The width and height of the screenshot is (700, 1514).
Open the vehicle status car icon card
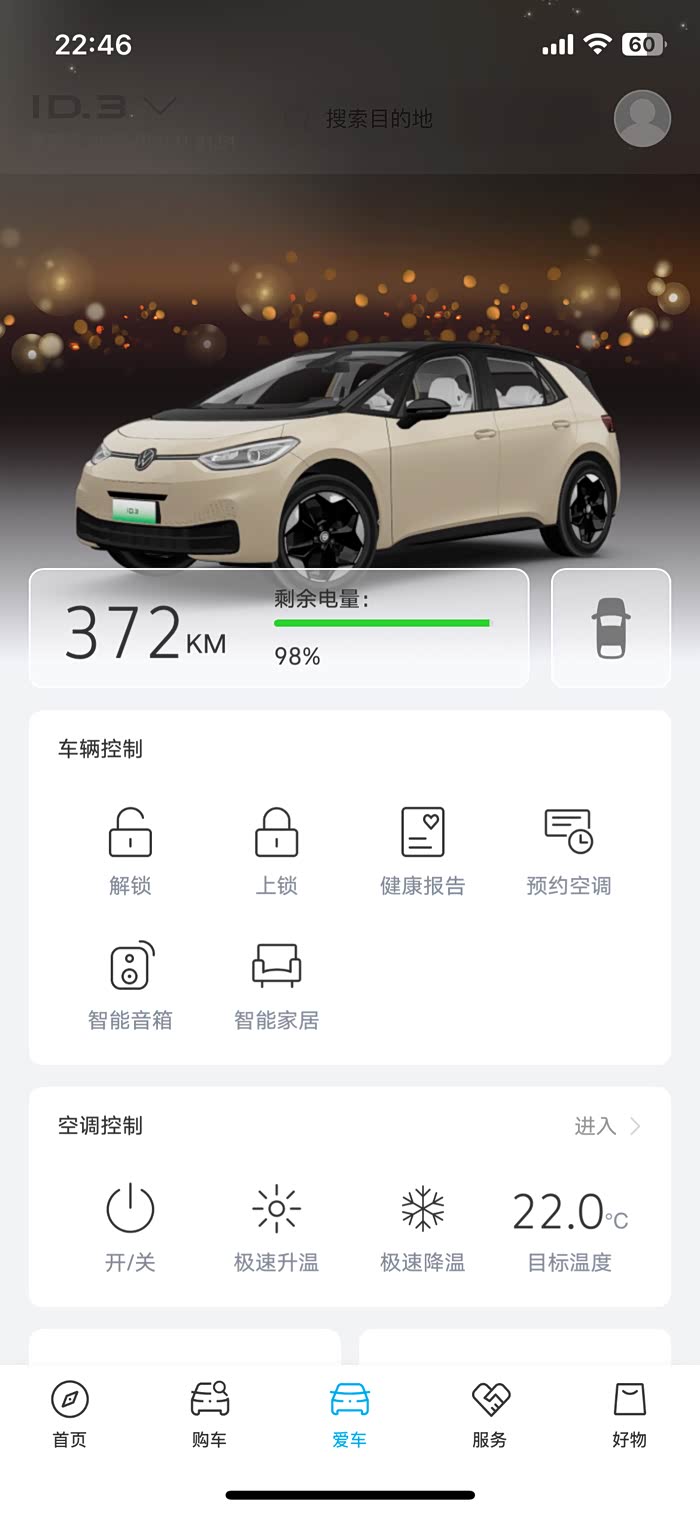pyautogui.click(x=611, y=628)
